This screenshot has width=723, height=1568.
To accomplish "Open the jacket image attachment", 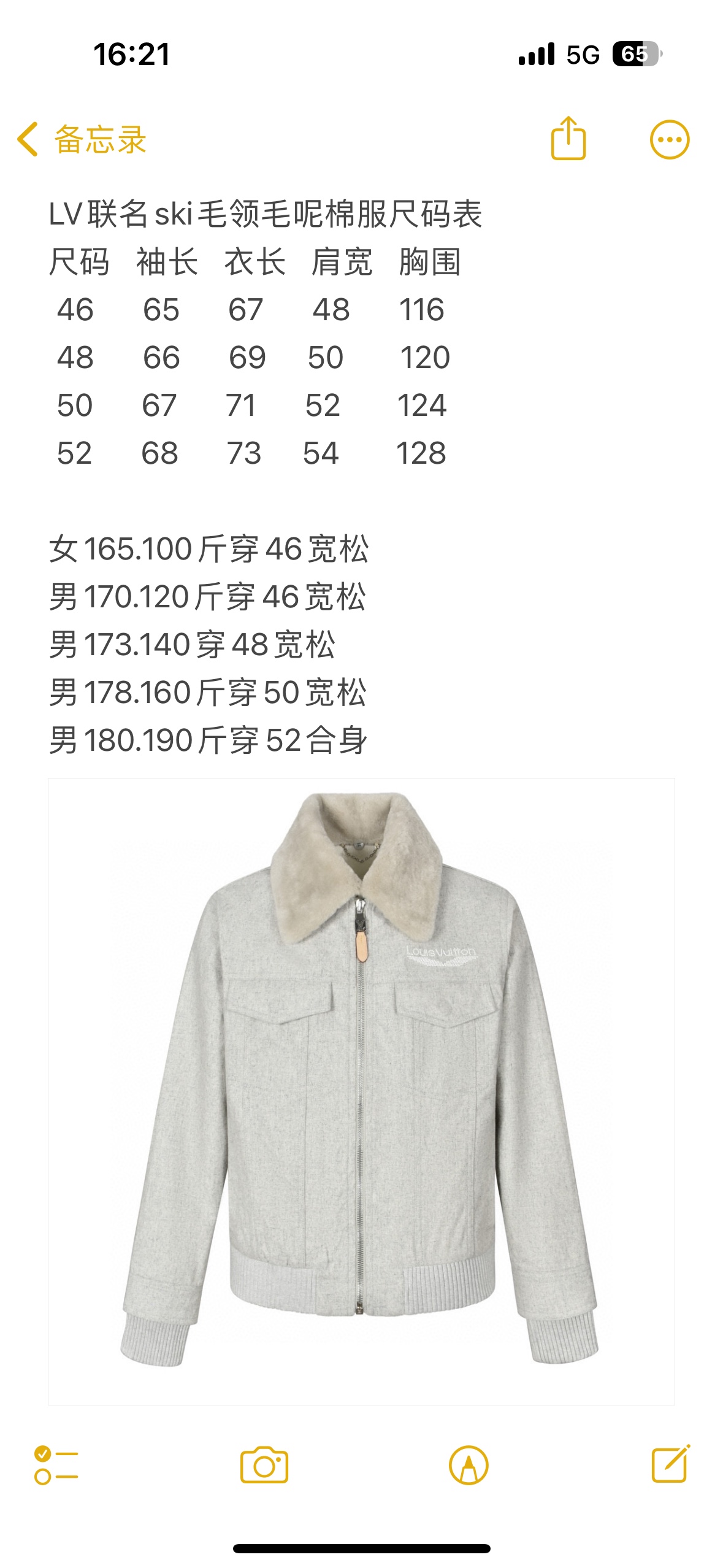I will (x=361, y=1091).
